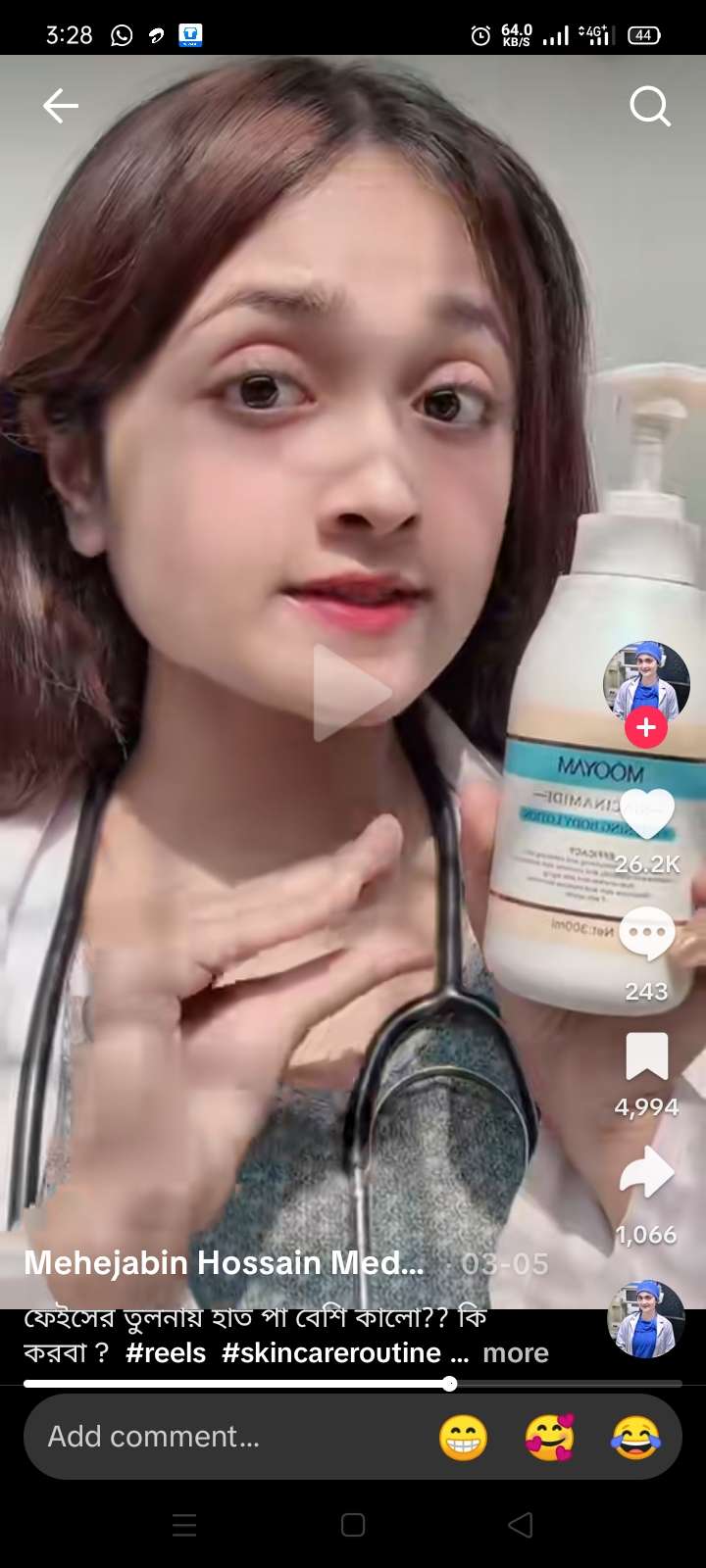
Task: Go back using the top-left arrow
Action: (60, 106)
